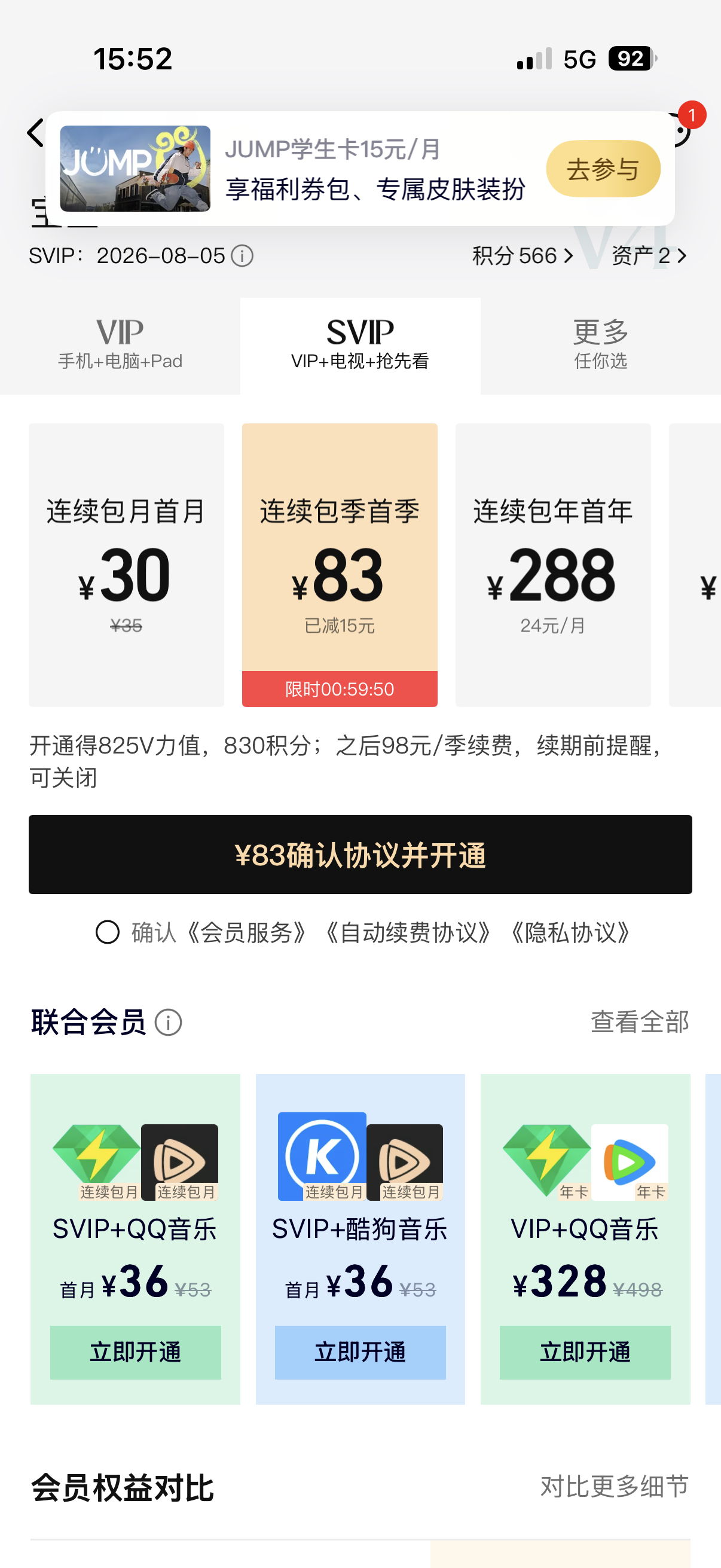Open 《自动续费协议》 link

tap(408, 932)
